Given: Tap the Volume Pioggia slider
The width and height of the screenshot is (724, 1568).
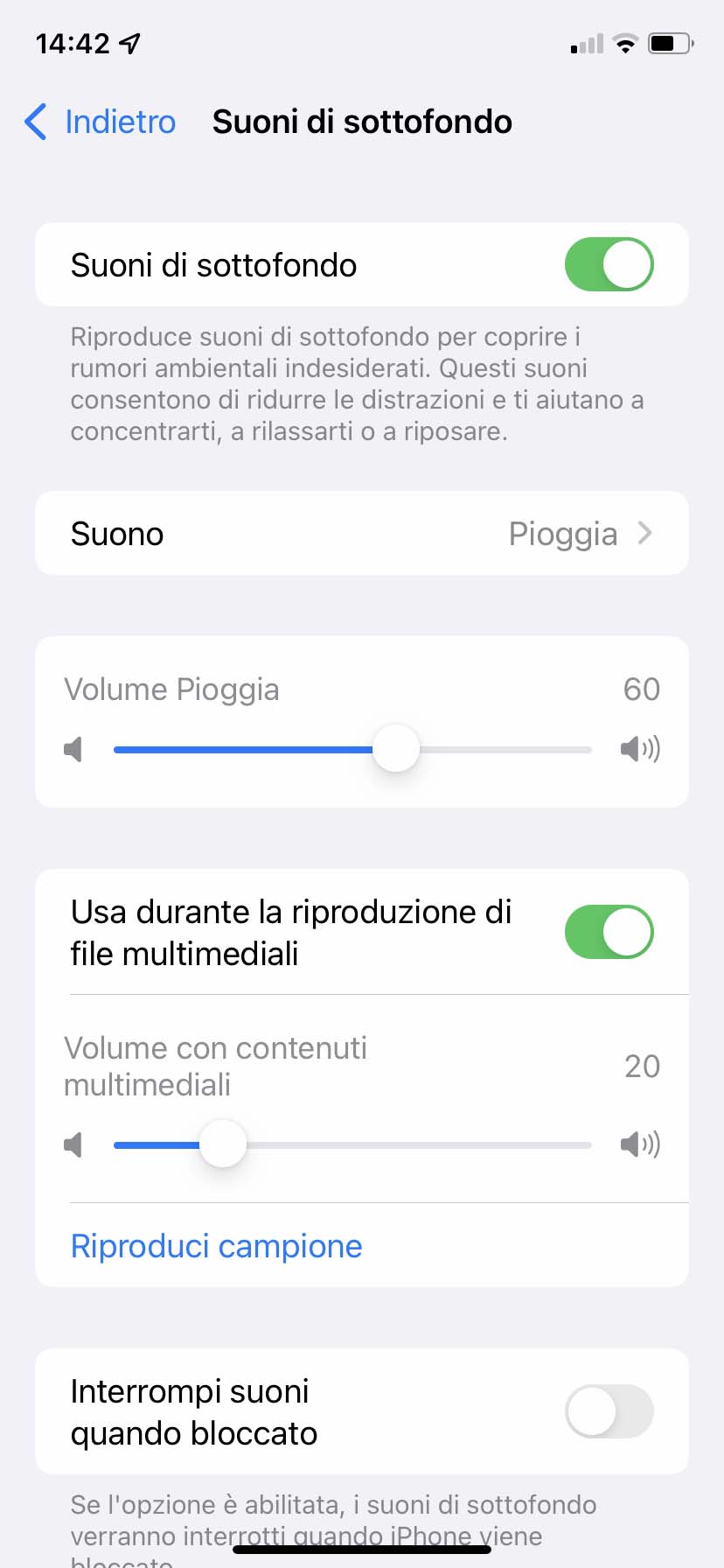Looking at the screenshot, I should point(395,749).
